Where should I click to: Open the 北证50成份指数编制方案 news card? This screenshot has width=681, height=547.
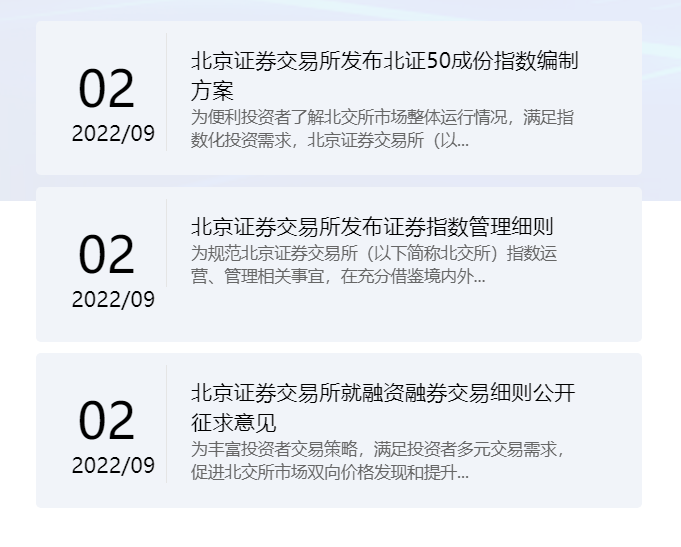[384, 75]
